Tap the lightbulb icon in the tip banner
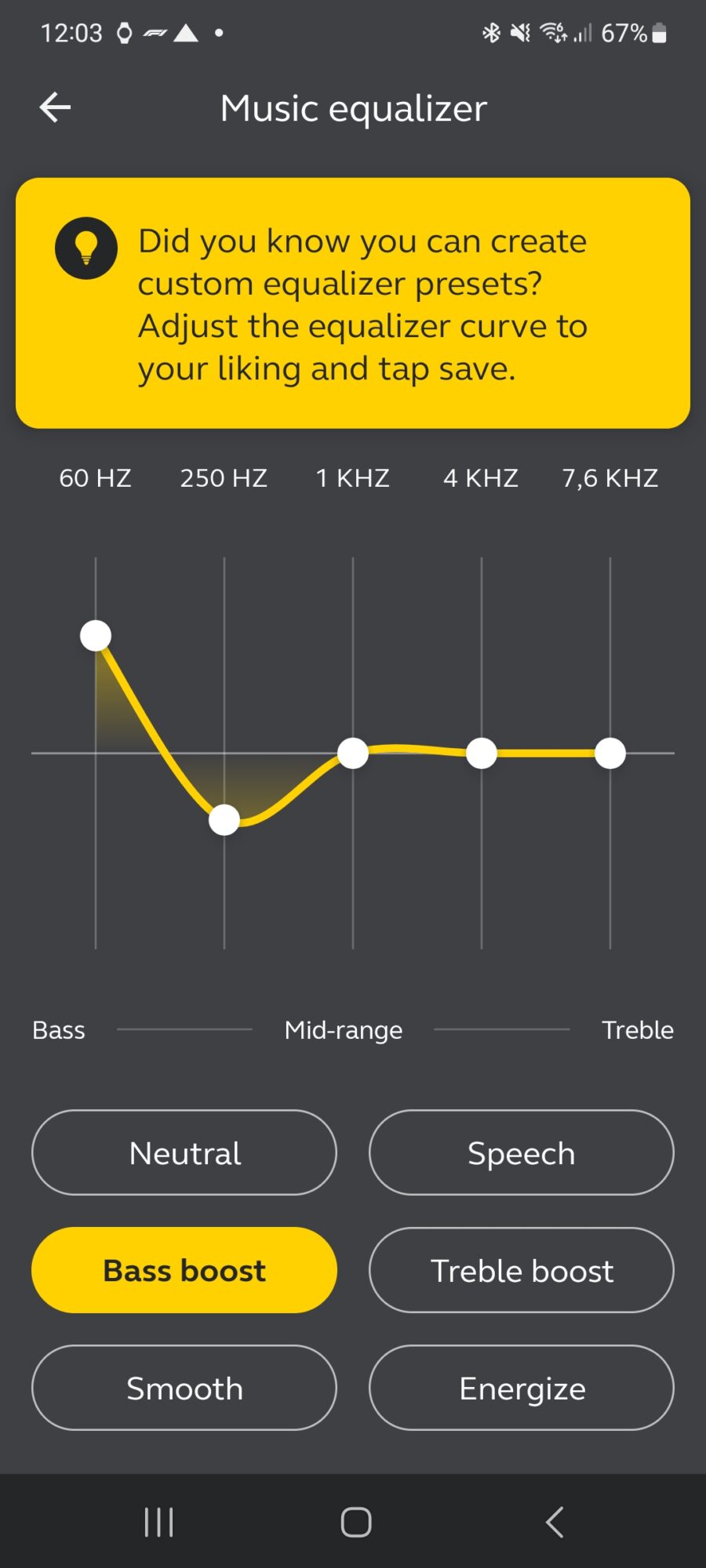The height and width of the screenshot is (1568, 706). pos(86,248)
